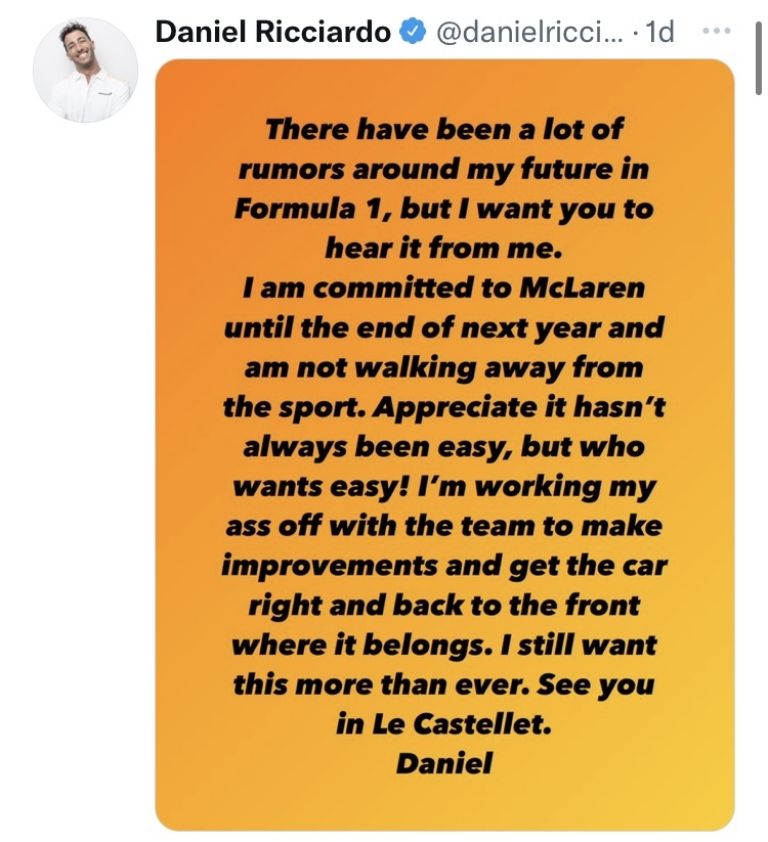Open Daniel Ricciardo's profile from the name
Screen dimensions: 768x842
coord(273,32)
